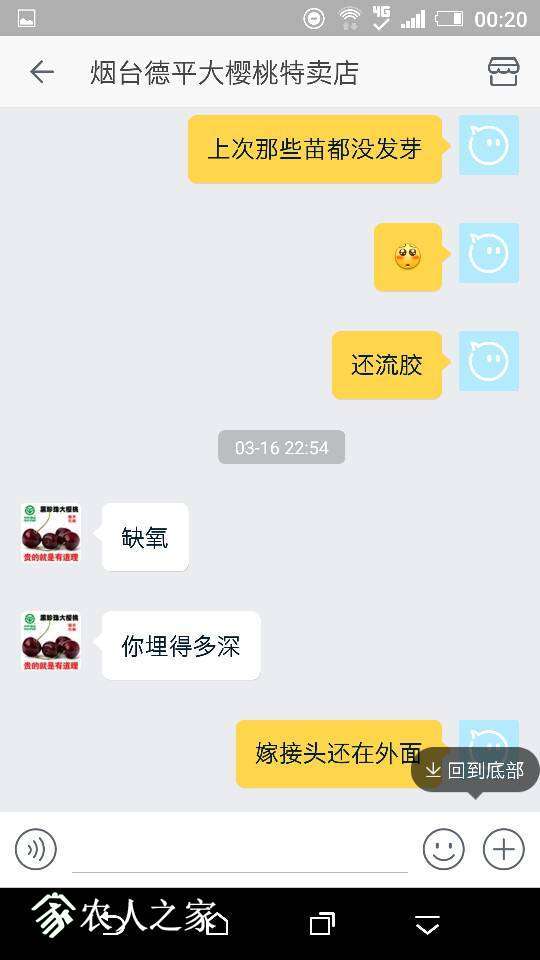Switch to voice message input
Viewport: 540px width, 960px height.
tap(36, 849)
